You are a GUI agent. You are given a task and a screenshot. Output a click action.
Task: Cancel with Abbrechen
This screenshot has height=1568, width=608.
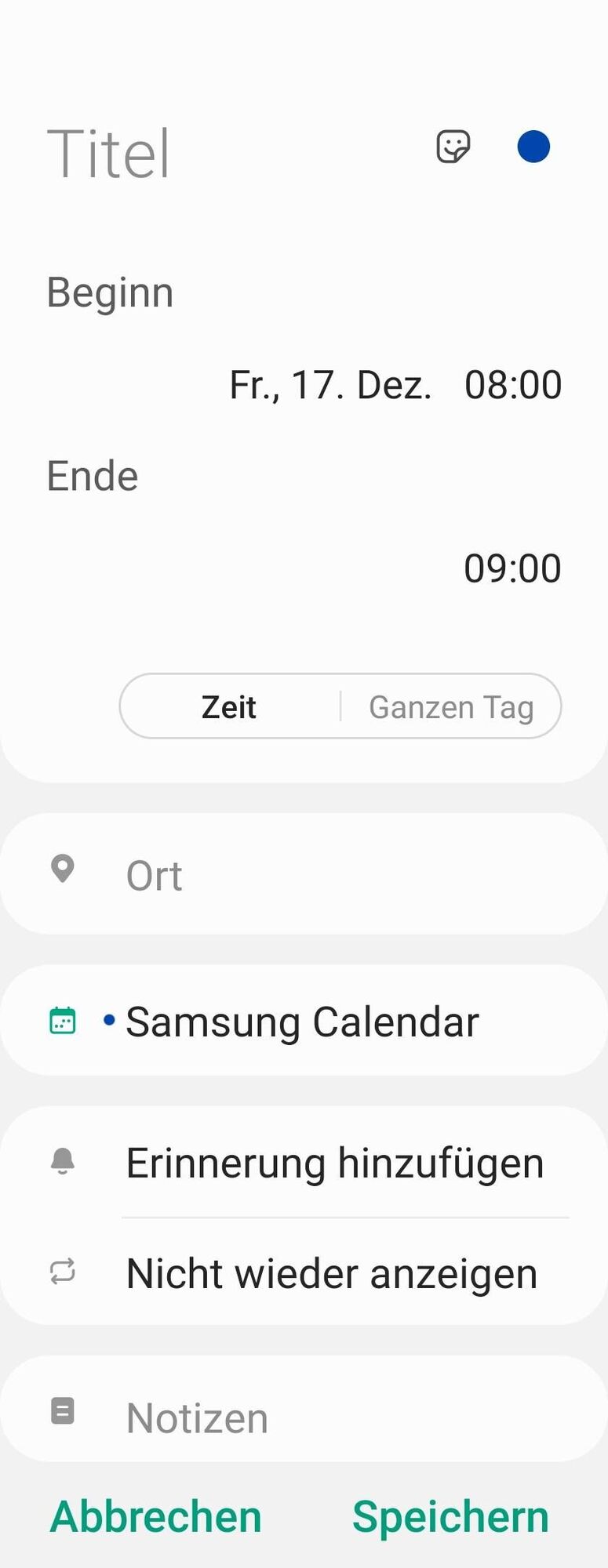[156, 1516]
